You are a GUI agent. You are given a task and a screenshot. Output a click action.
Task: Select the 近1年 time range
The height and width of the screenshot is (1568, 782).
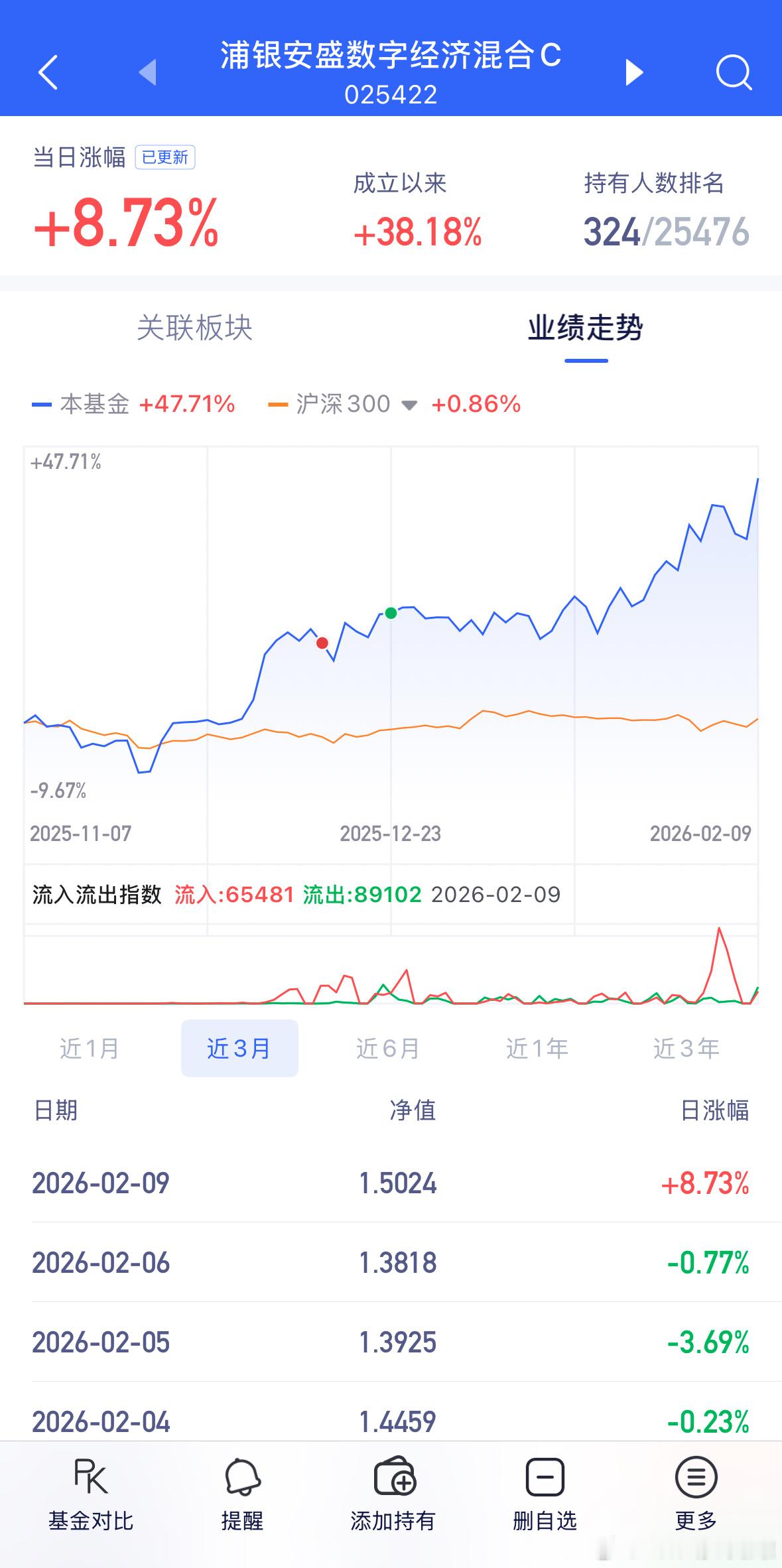[x=537, y=1048]
